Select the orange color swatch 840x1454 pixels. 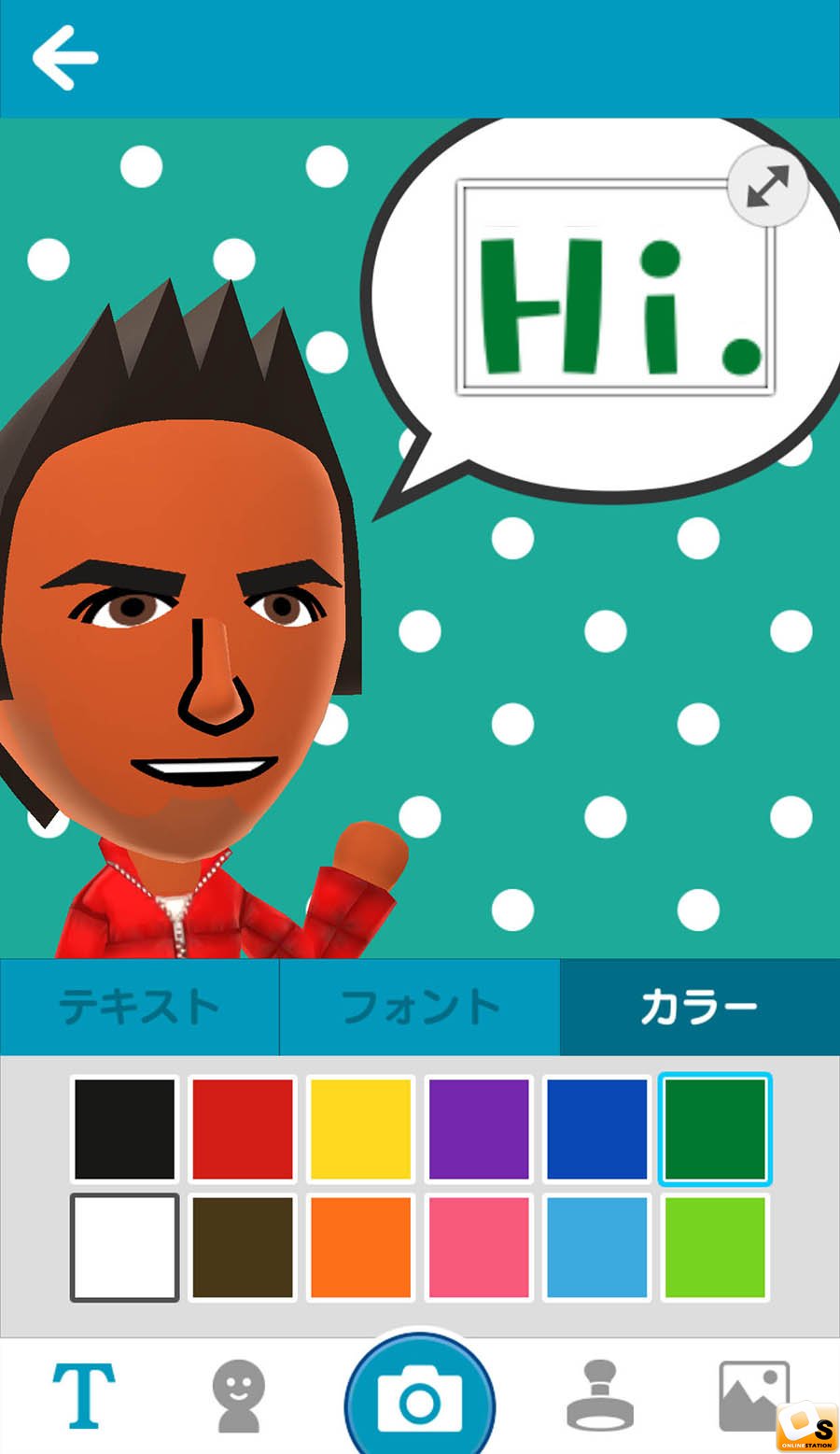pos(360,1247)
